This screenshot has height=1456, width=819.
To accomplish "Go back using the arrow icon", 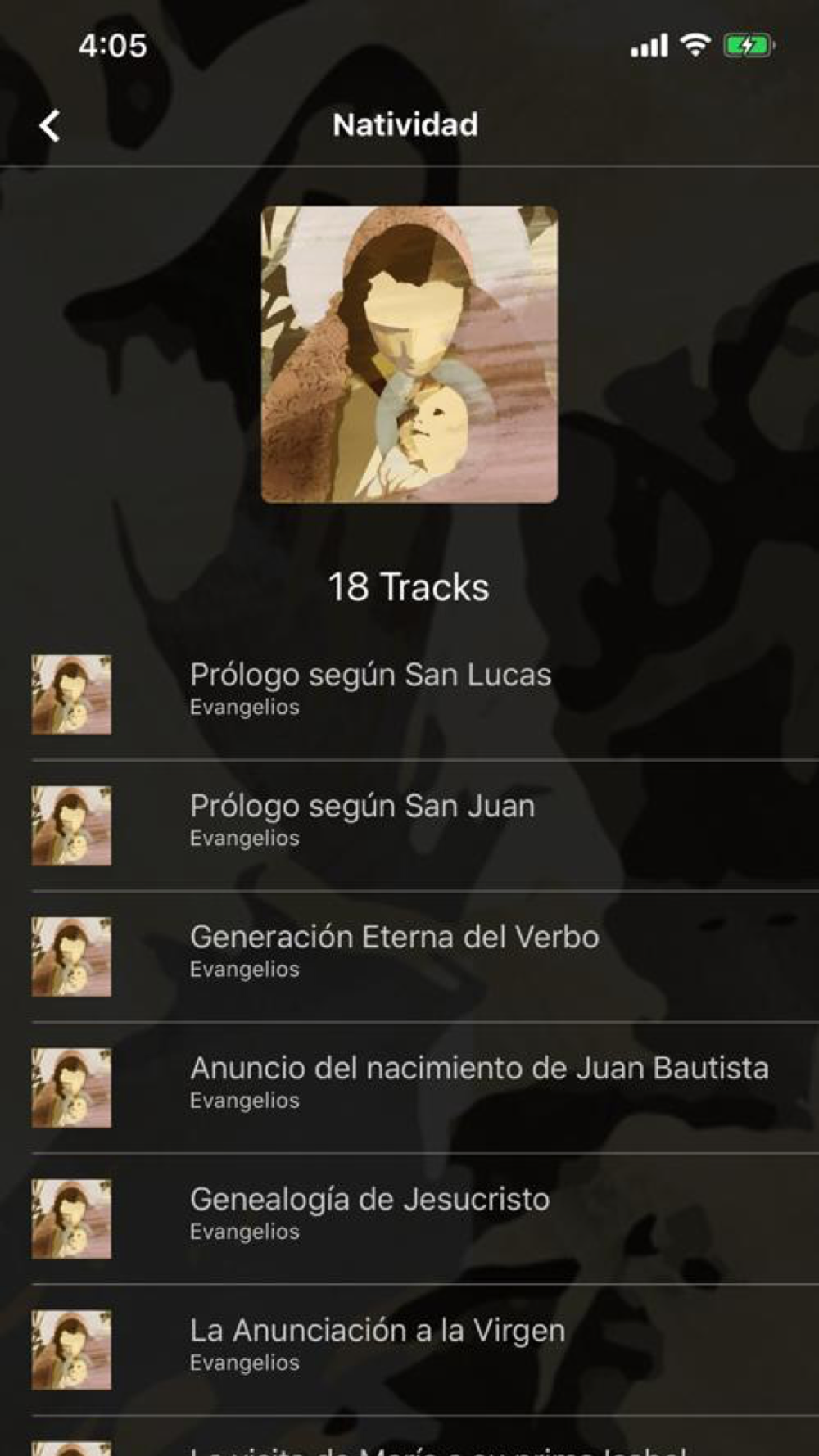I will pos(50,126).
